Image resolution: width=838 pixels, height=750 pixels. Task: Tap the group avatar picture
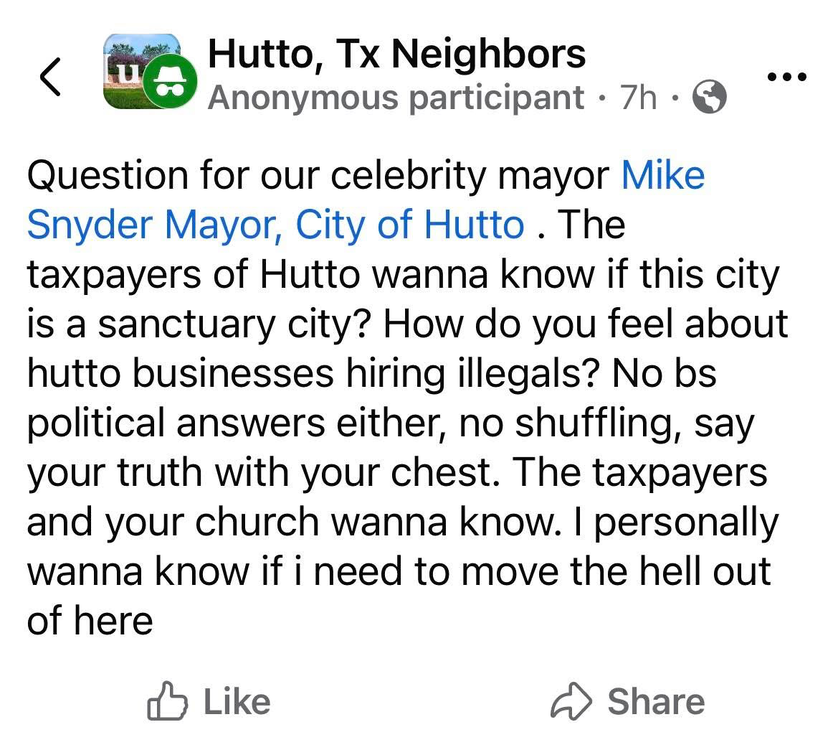141,75
